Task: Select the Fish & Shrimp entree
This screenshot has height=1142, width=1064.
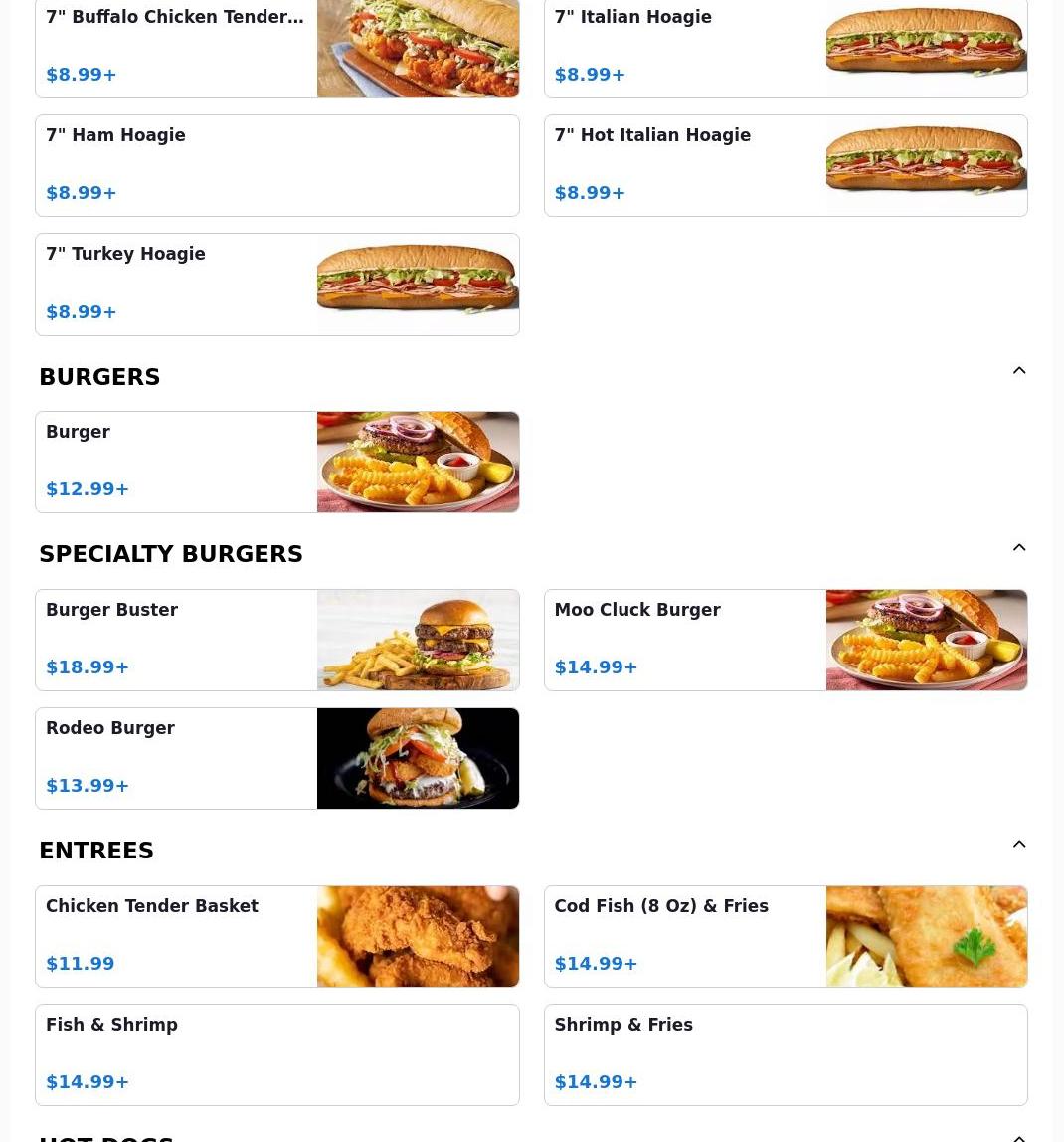Action: [276, 1054]
